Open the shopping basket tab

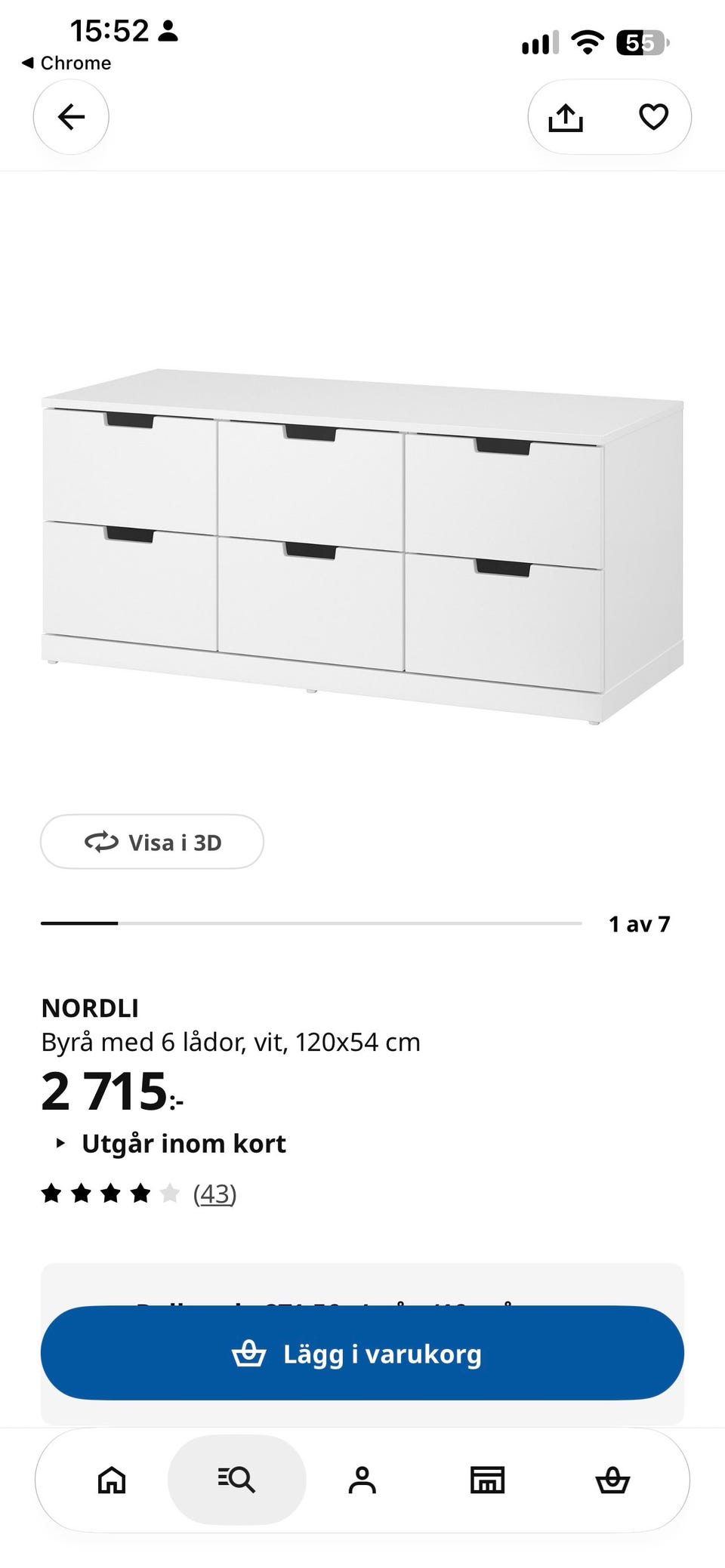(x=612, y=1480)
